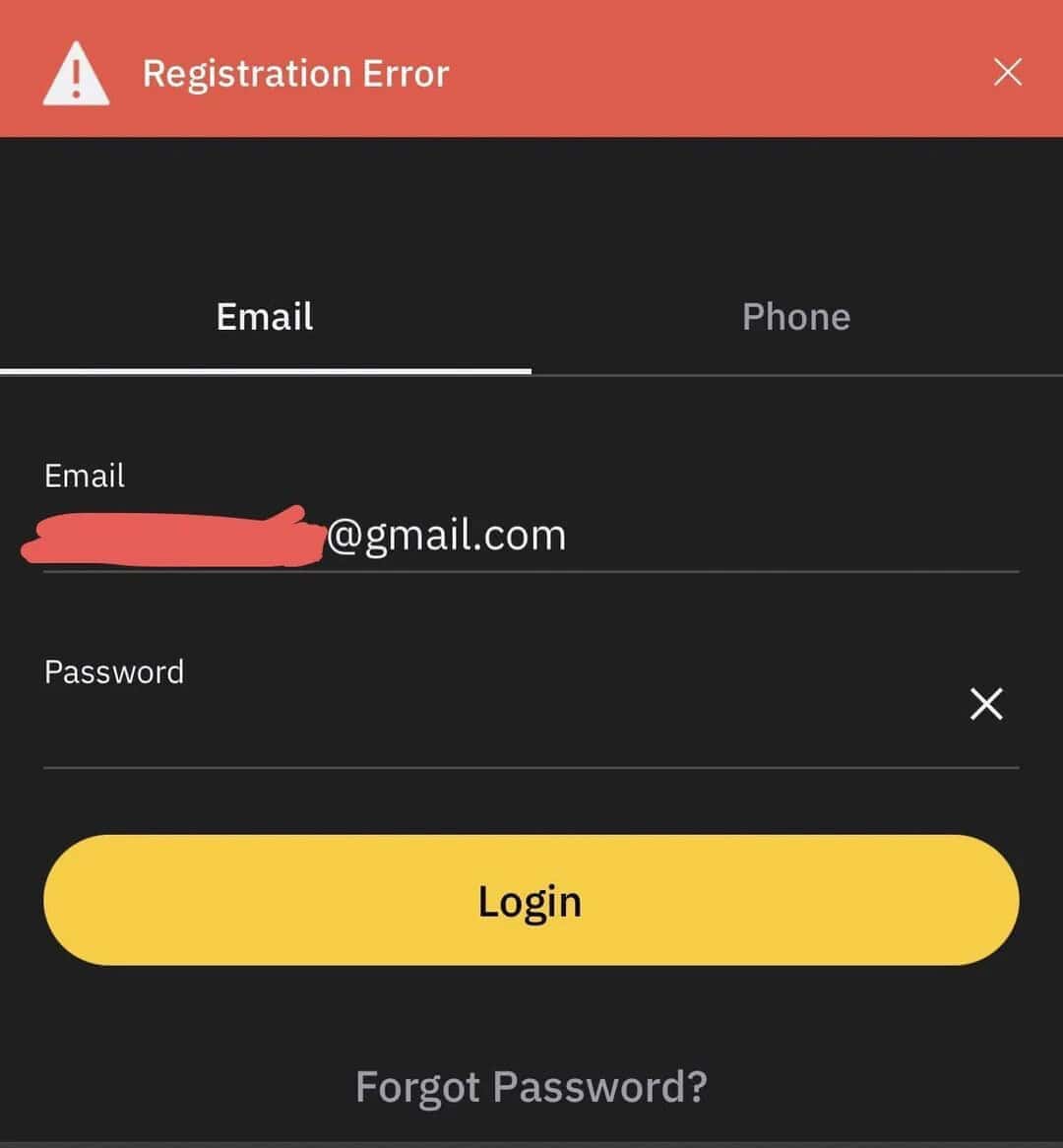Clear the Password field using the X icon
1063x1148 pixels.
click(985, 703)
